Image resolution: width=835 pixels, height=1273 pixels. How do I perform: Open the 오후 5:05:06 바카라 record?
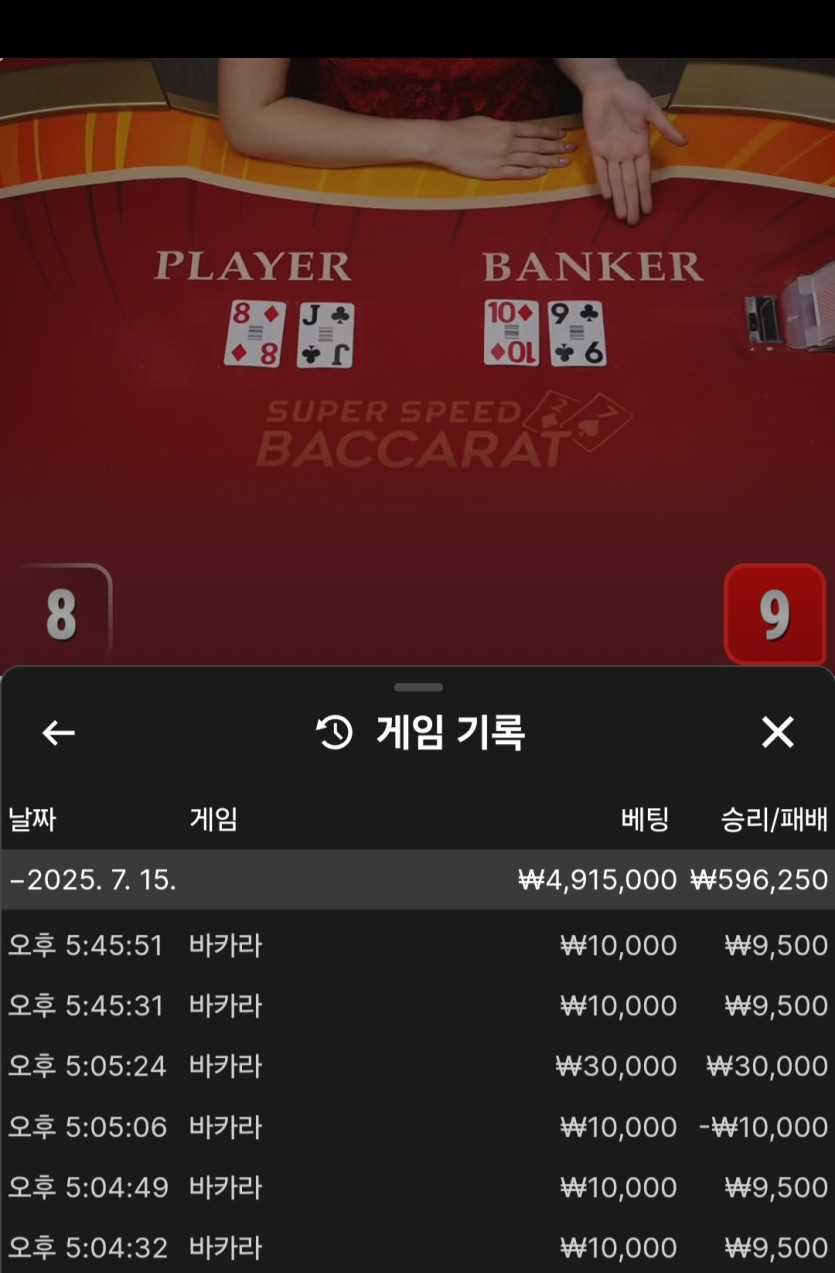[417, 1127]
